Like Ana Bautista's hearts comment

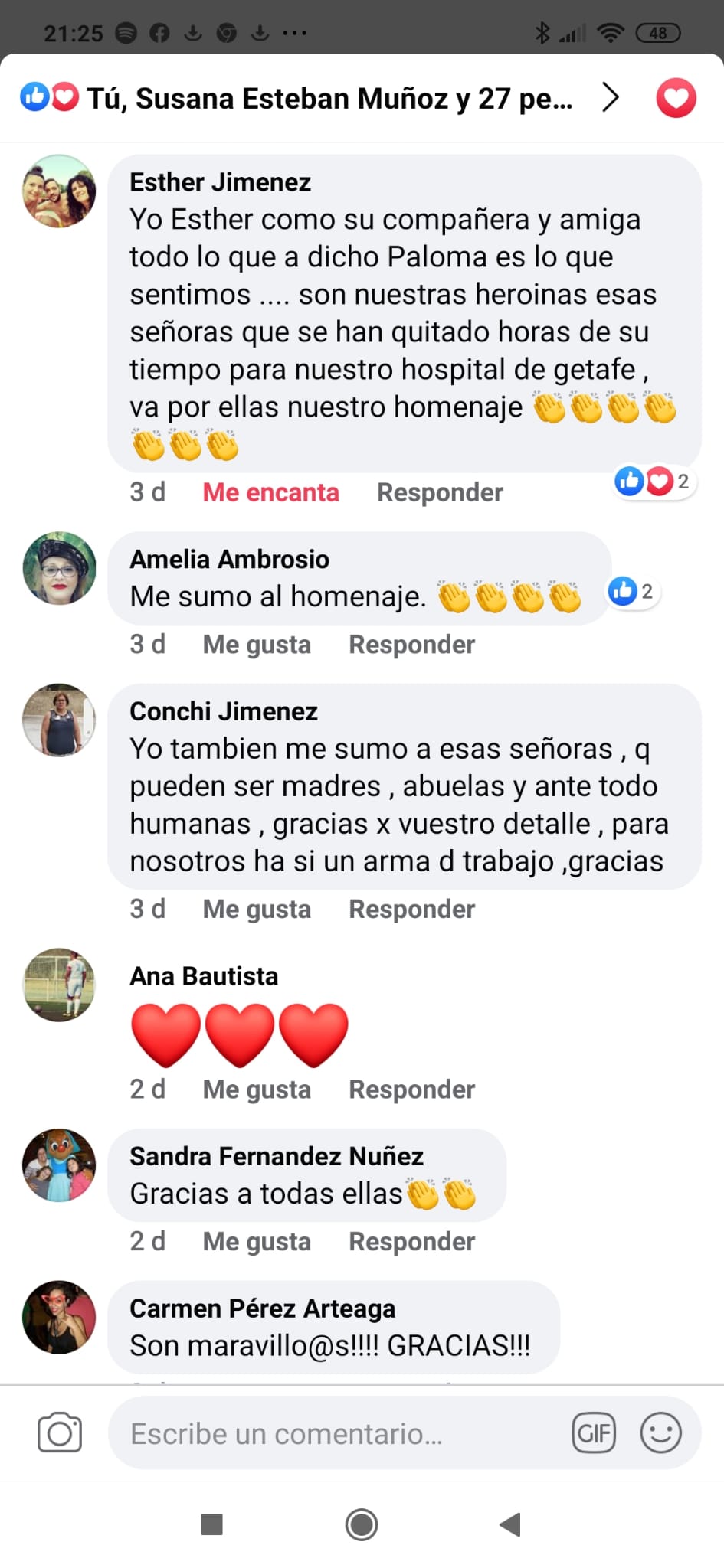257,1089
